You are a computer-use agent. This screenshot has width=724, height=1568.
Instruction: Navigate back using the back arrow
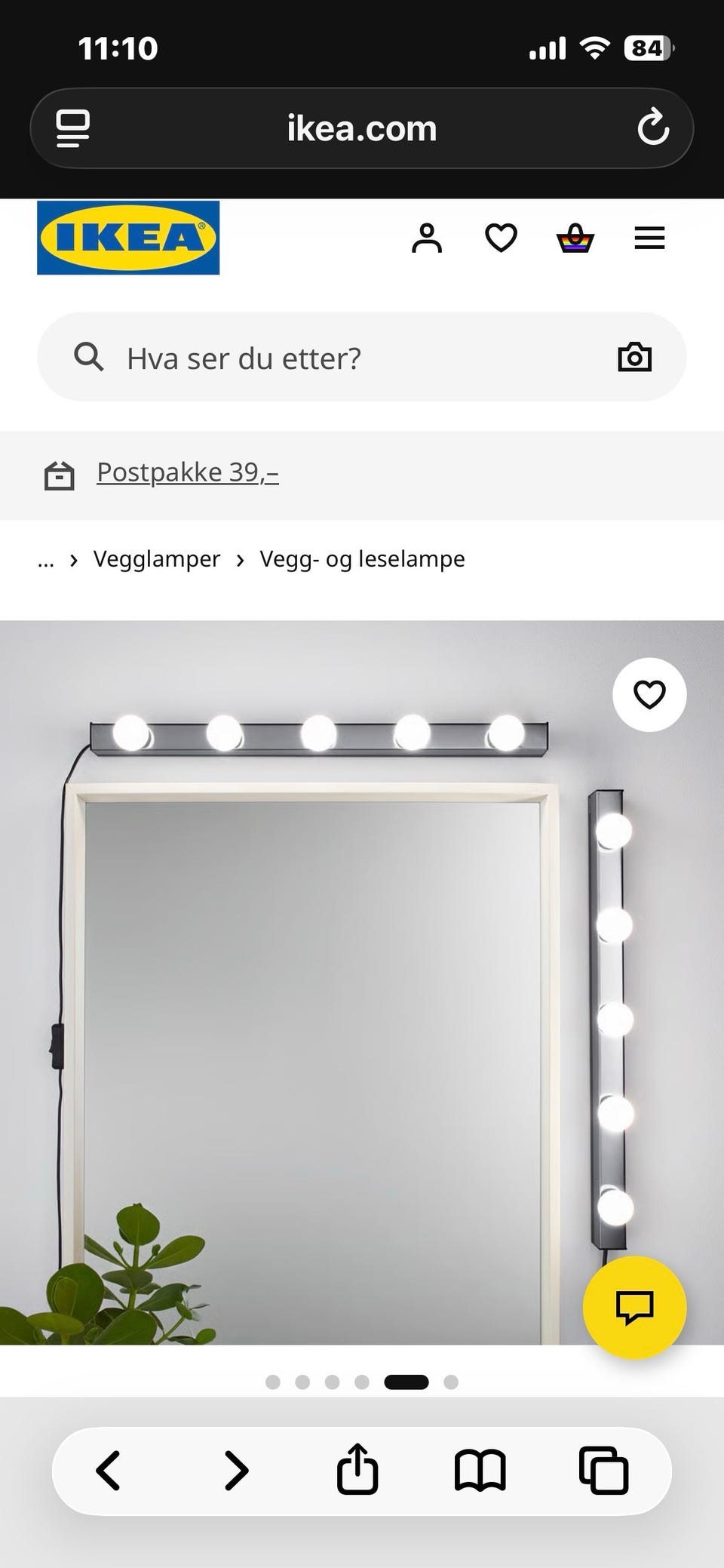[x=109, y=1470]
